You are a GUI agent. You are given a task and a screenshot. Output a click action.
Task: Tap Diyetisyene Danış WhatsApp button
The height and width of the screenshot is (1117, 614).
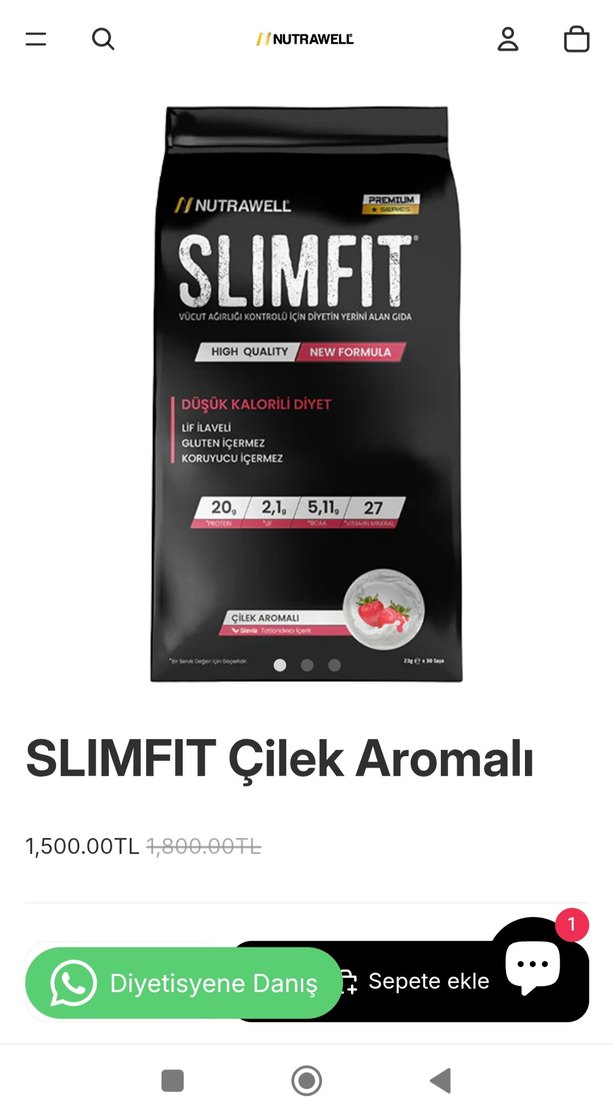click(x=183, y=983)
